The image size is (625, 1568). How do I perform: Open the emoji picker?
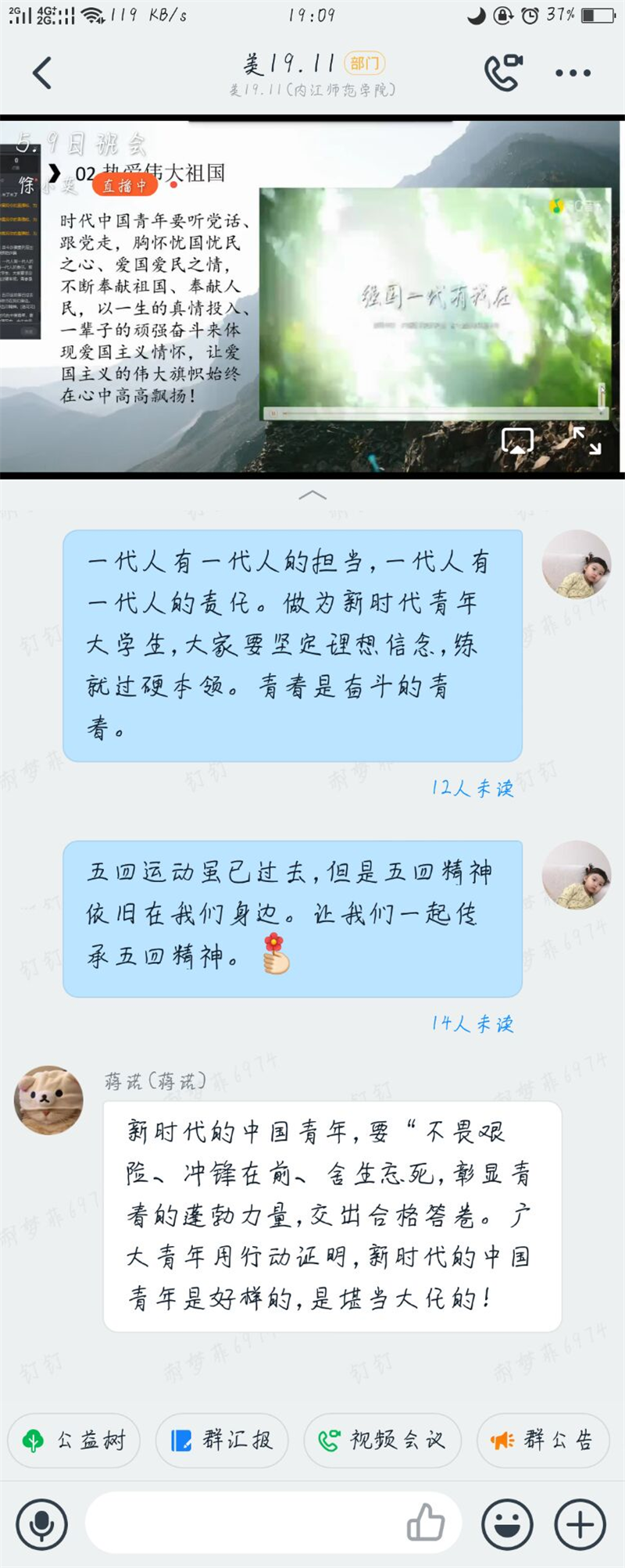point(508,1524)
